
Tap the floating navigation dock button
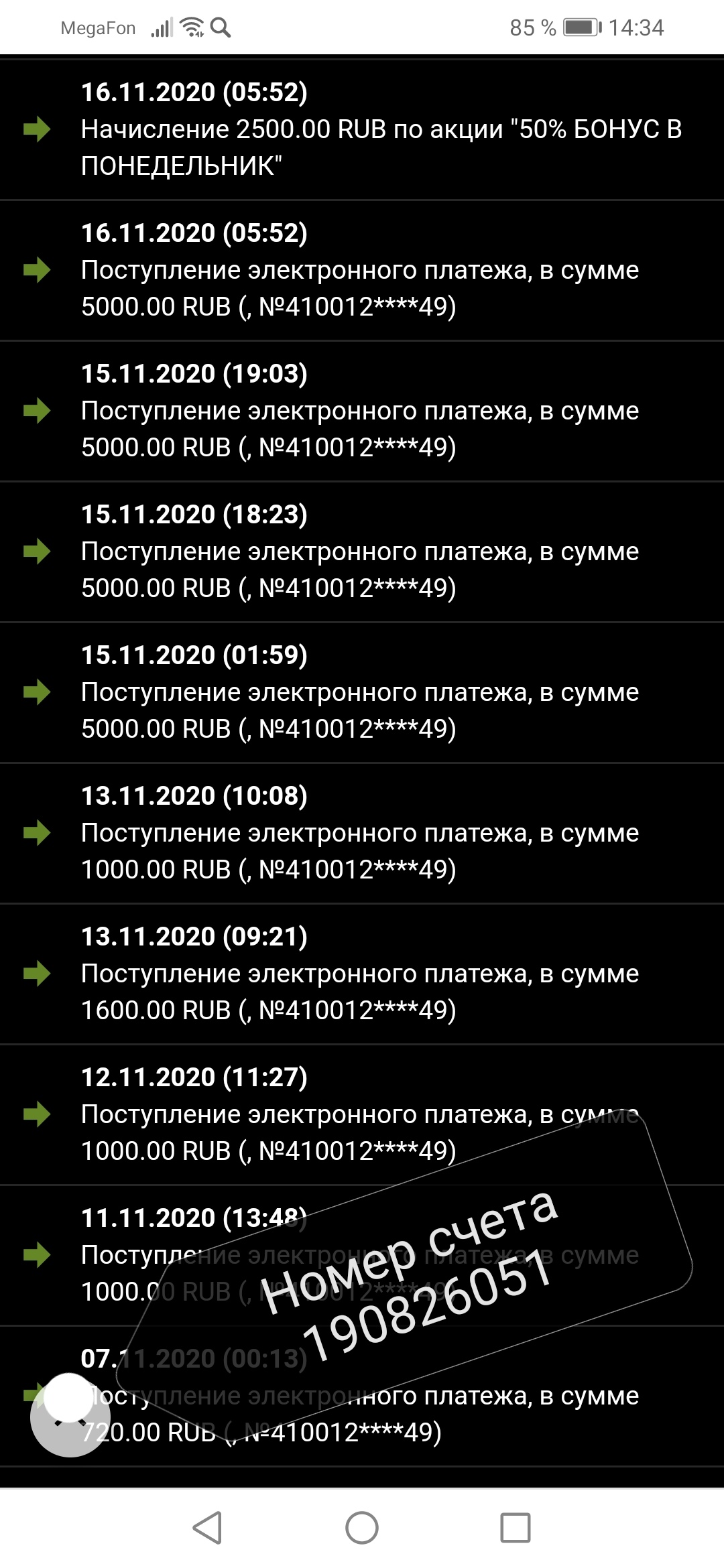pos(71,1415)
